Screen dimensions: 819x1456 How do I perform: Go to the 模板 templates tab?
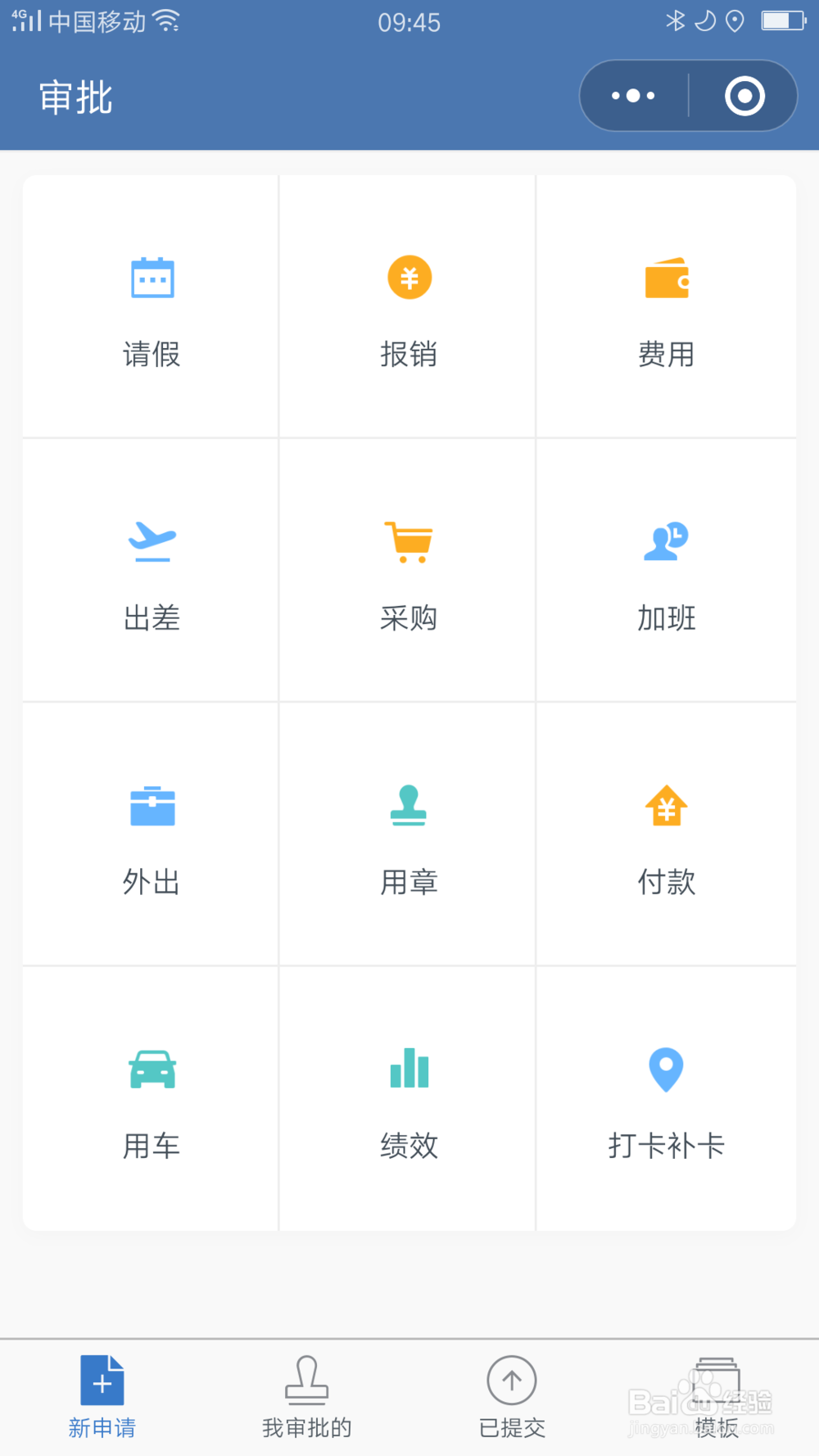(x=717, y=1397)
